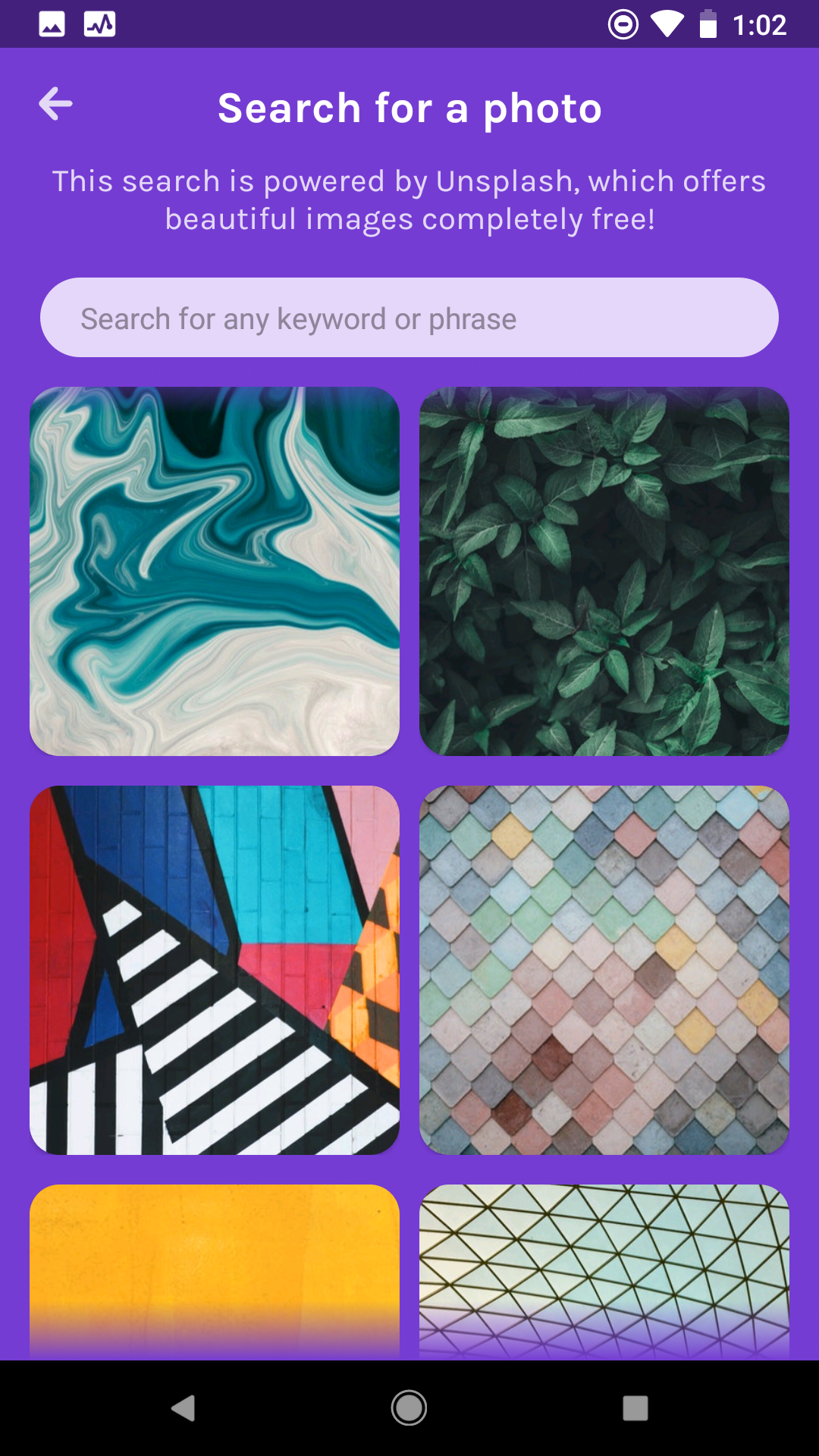Go back using the arrow icon
The width and height of the screenshot is (819, 1456).
point(56,104)
